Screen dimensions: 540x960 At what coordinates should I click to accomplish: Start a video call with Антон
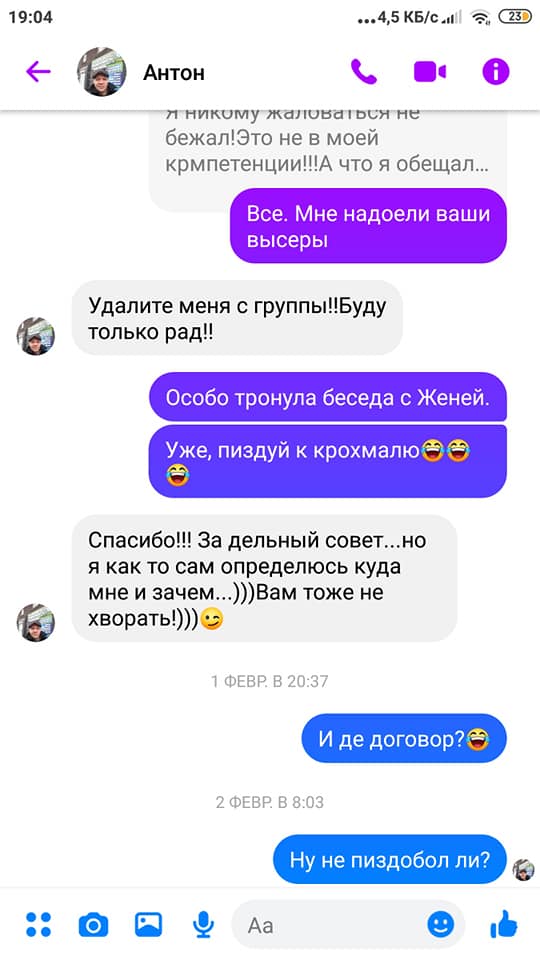(x=430, y=72)
